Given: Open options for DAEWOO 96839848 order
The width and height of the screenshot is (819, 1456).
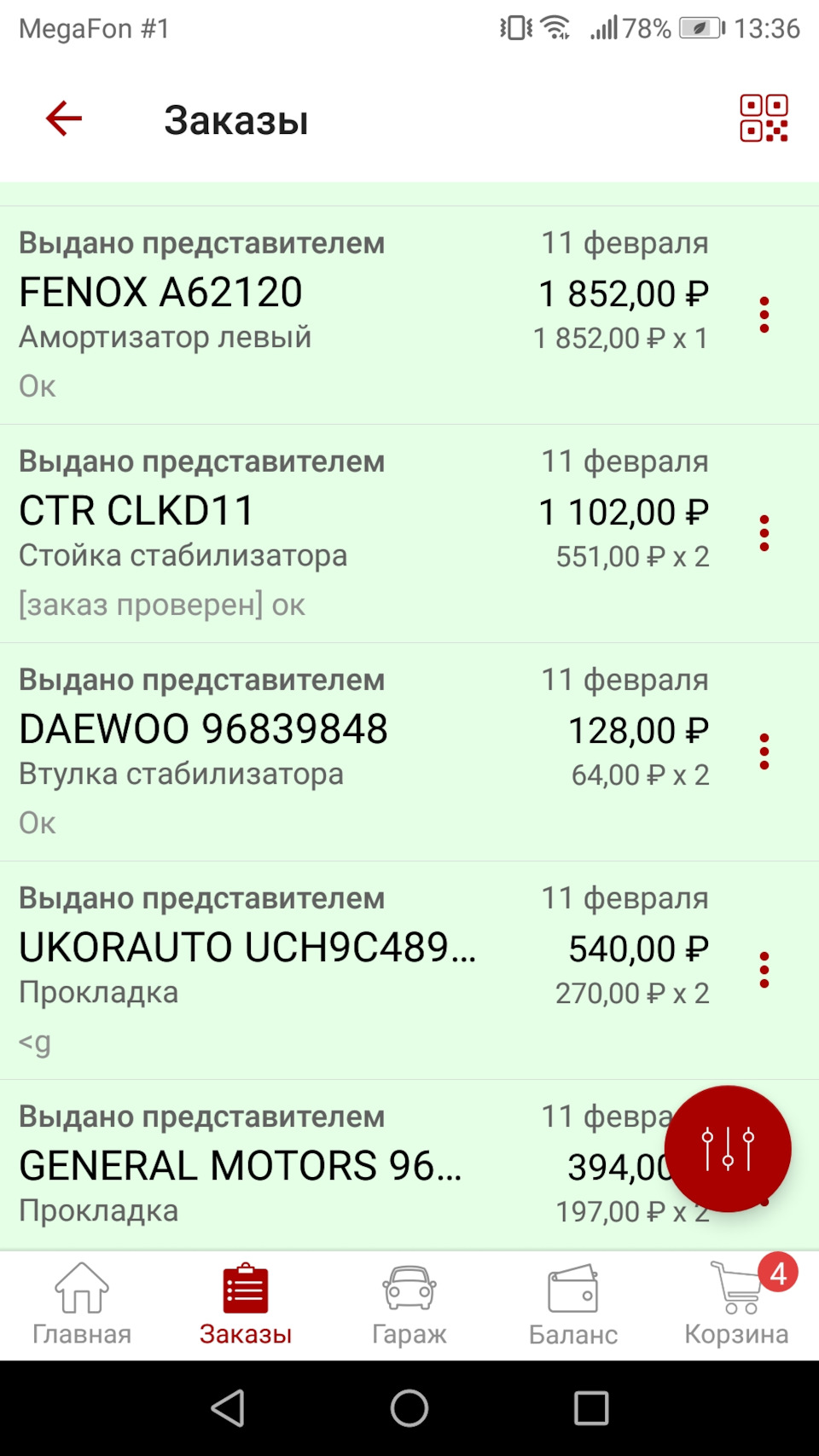Looking at the screenshot, I should point(764,751).
